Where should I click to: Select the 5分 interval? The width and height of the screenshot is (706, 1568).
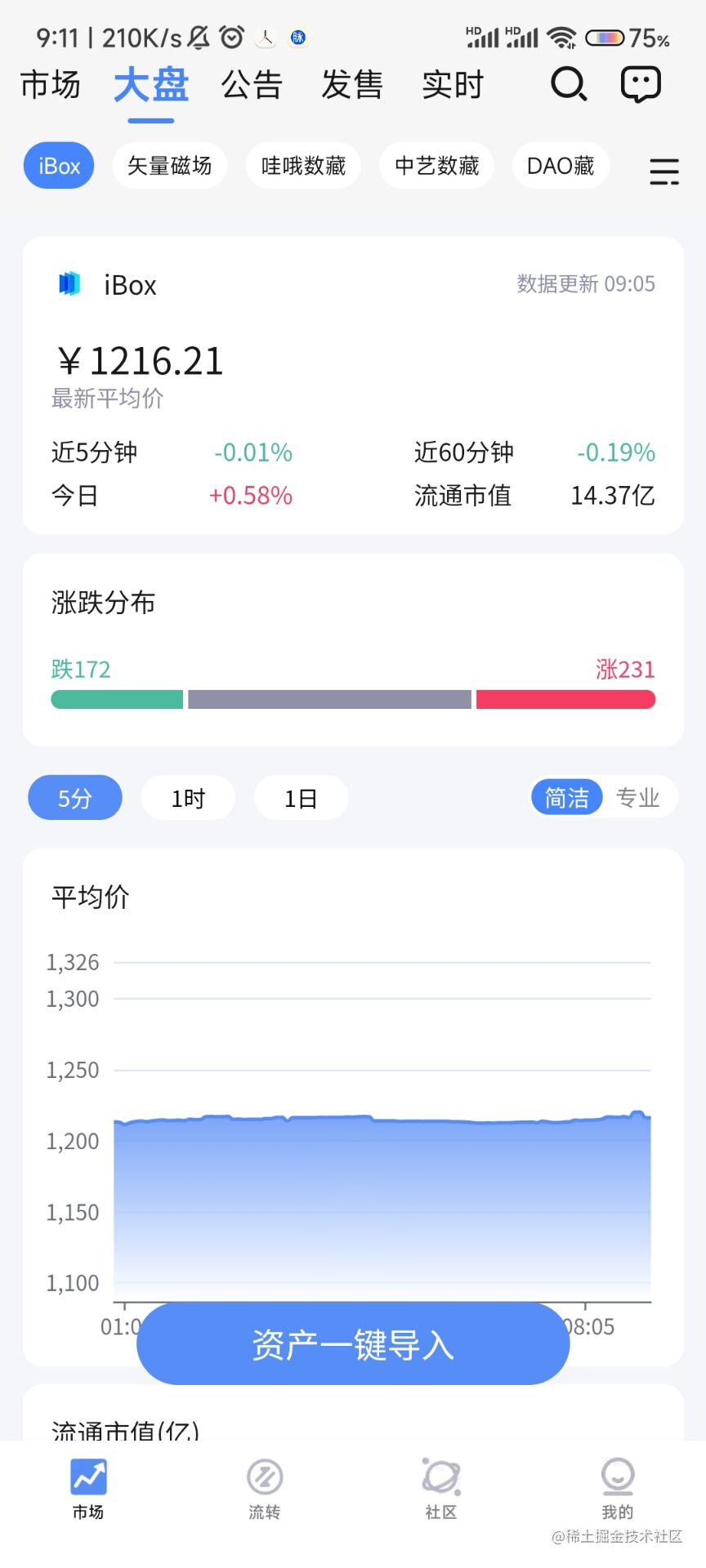(x=75, y=798)
